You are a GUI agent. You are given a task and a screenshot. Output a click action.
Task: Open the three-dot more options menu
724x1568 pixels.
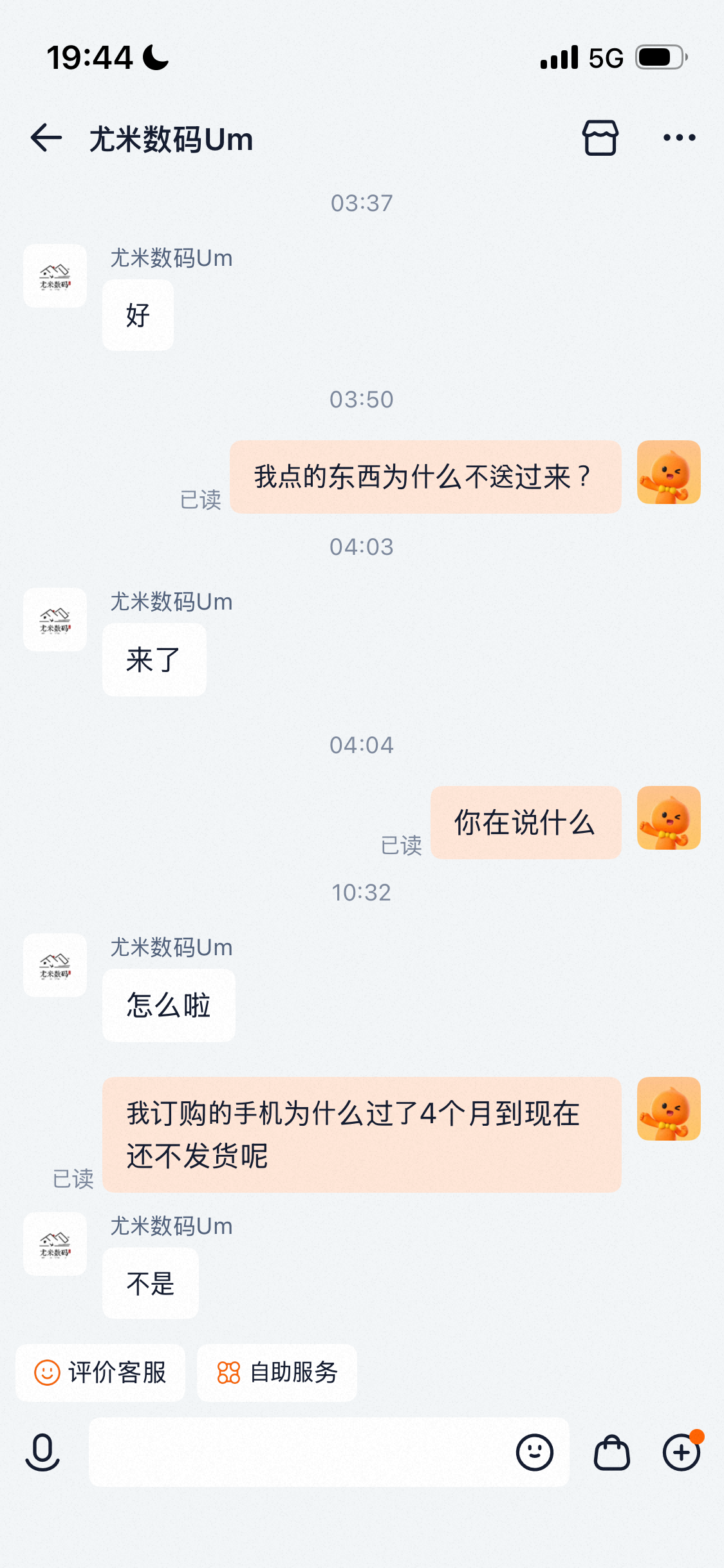[x=680, y=138]
